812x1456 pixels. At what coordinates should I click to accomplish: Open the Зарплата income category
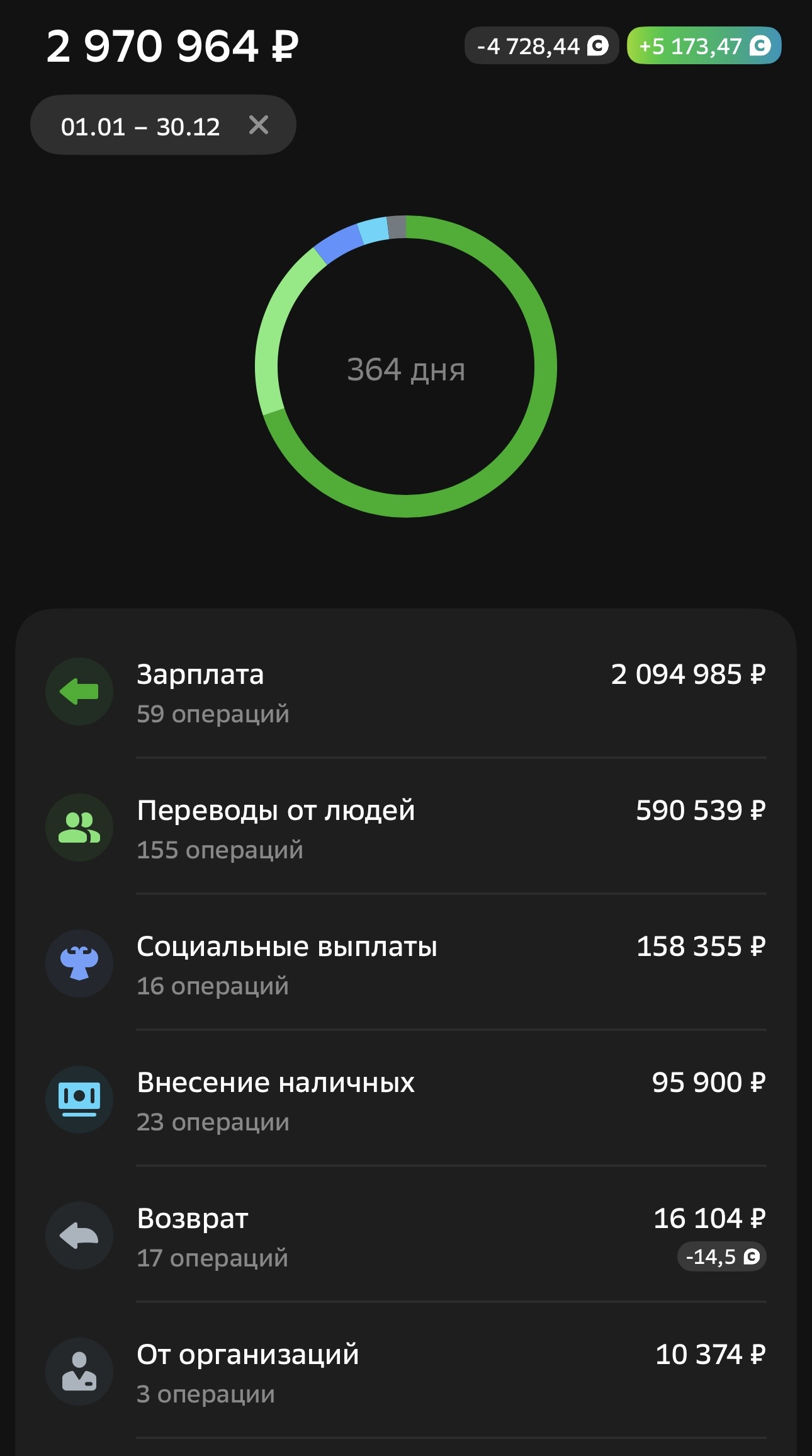405,692
